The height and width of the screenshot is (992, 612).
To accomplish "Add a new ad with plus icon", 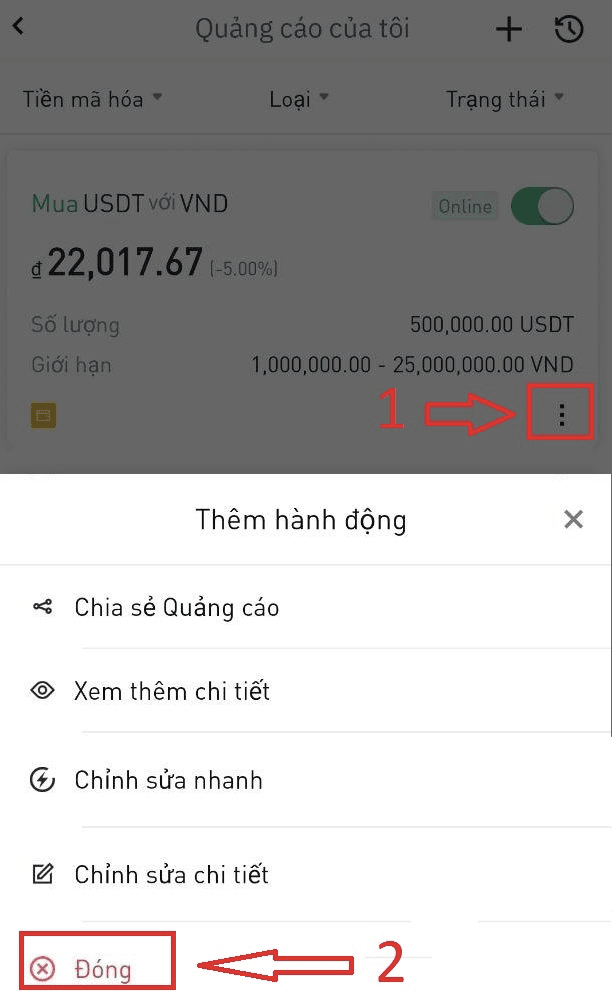I will pos(508,29).
